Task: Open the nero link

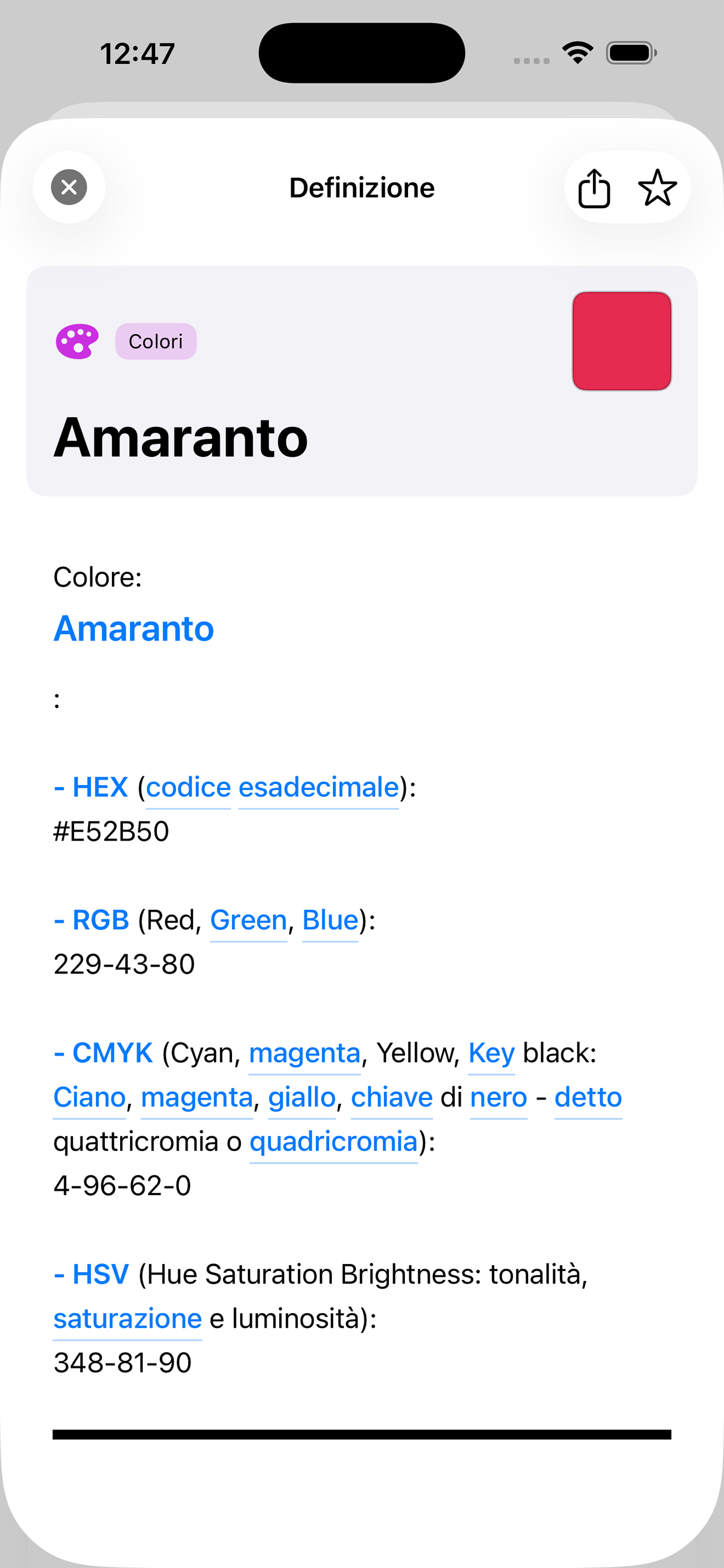Action: [x=498, y=1097]
